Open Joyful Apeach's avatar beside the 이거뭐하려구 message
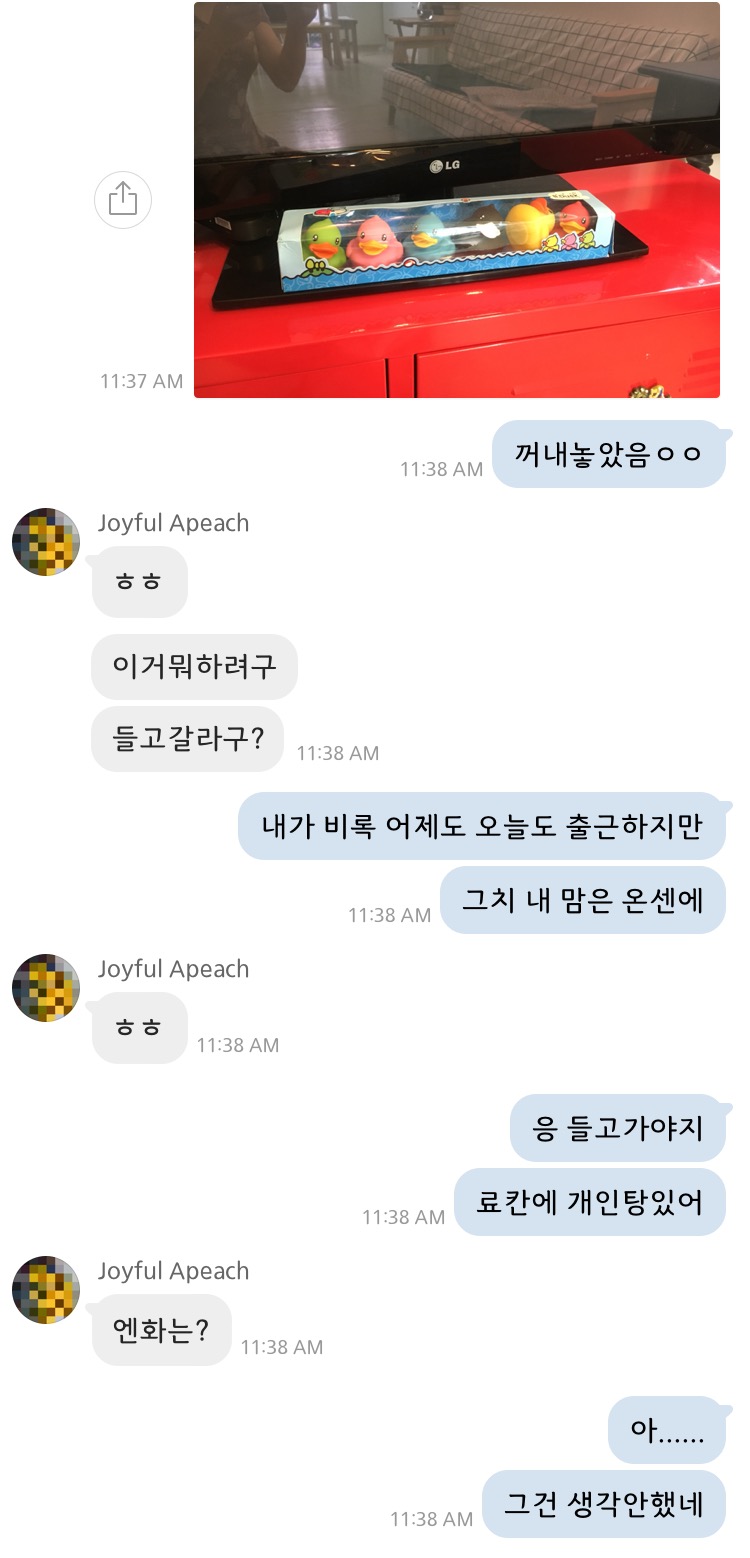Viewport: 750px width, 1558px height. click(x=45, y=542)
